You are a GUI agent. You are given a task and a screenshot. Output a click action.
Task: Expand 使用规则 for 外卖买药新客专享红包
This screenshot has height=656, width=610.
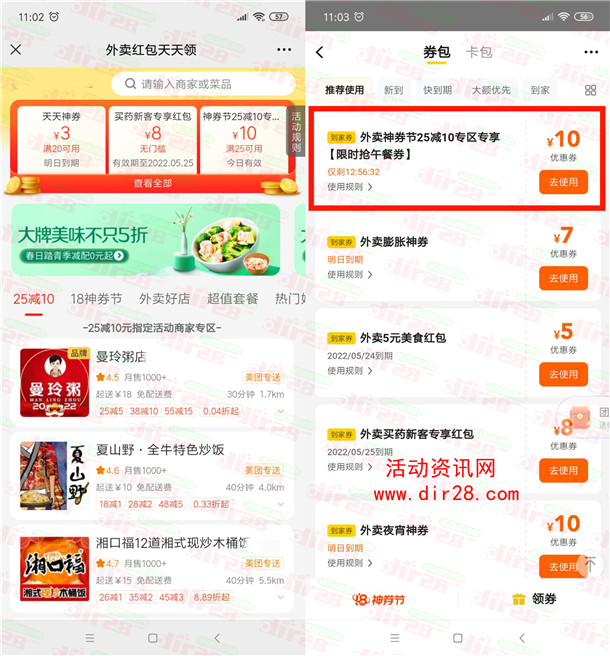pos(350,466)
